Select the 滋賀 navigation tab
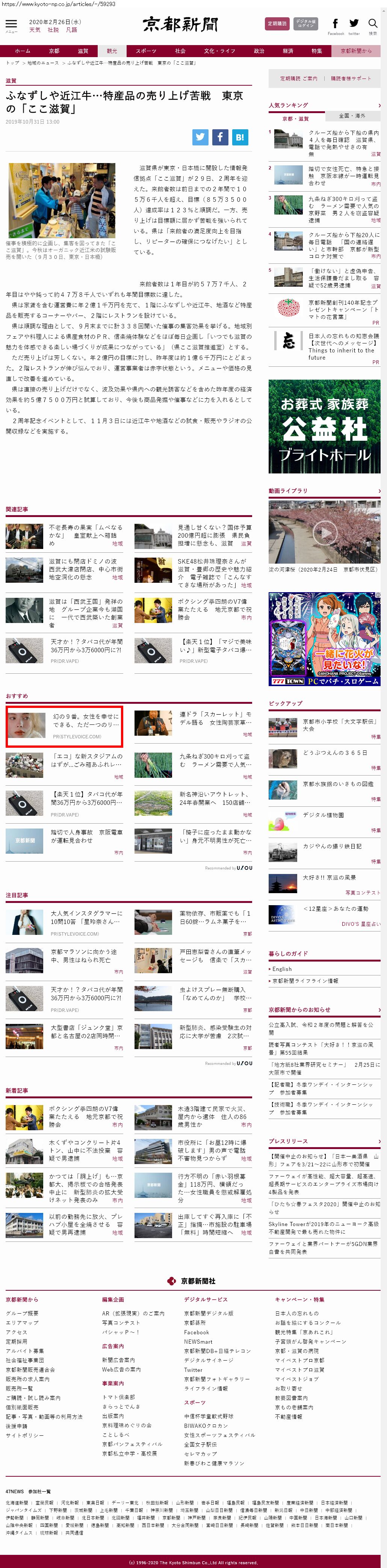The image size is (387, 1568). click(x=83, y=51)
